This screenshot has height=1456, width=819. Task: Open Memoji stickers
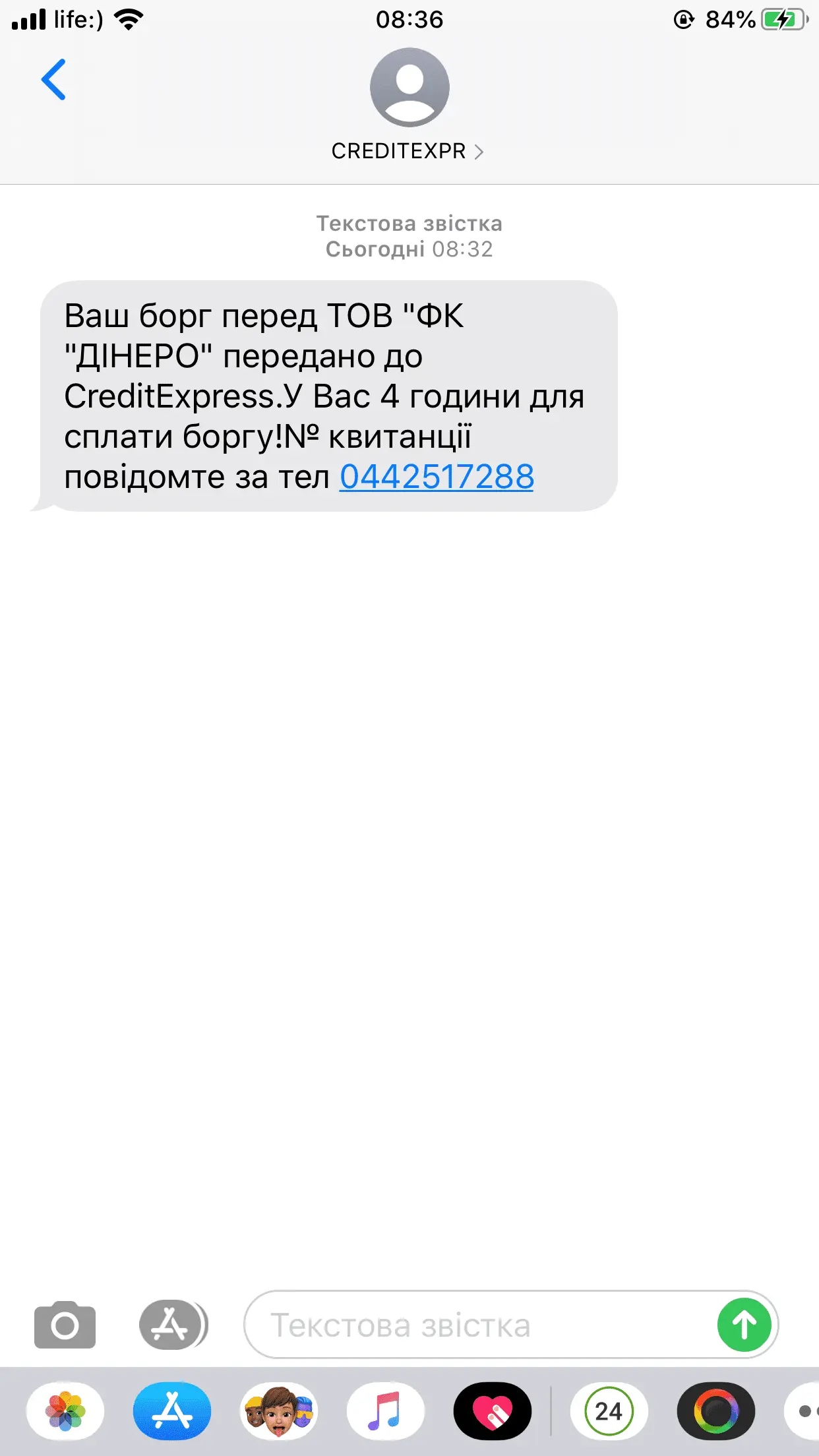(x=279, y=1411)
